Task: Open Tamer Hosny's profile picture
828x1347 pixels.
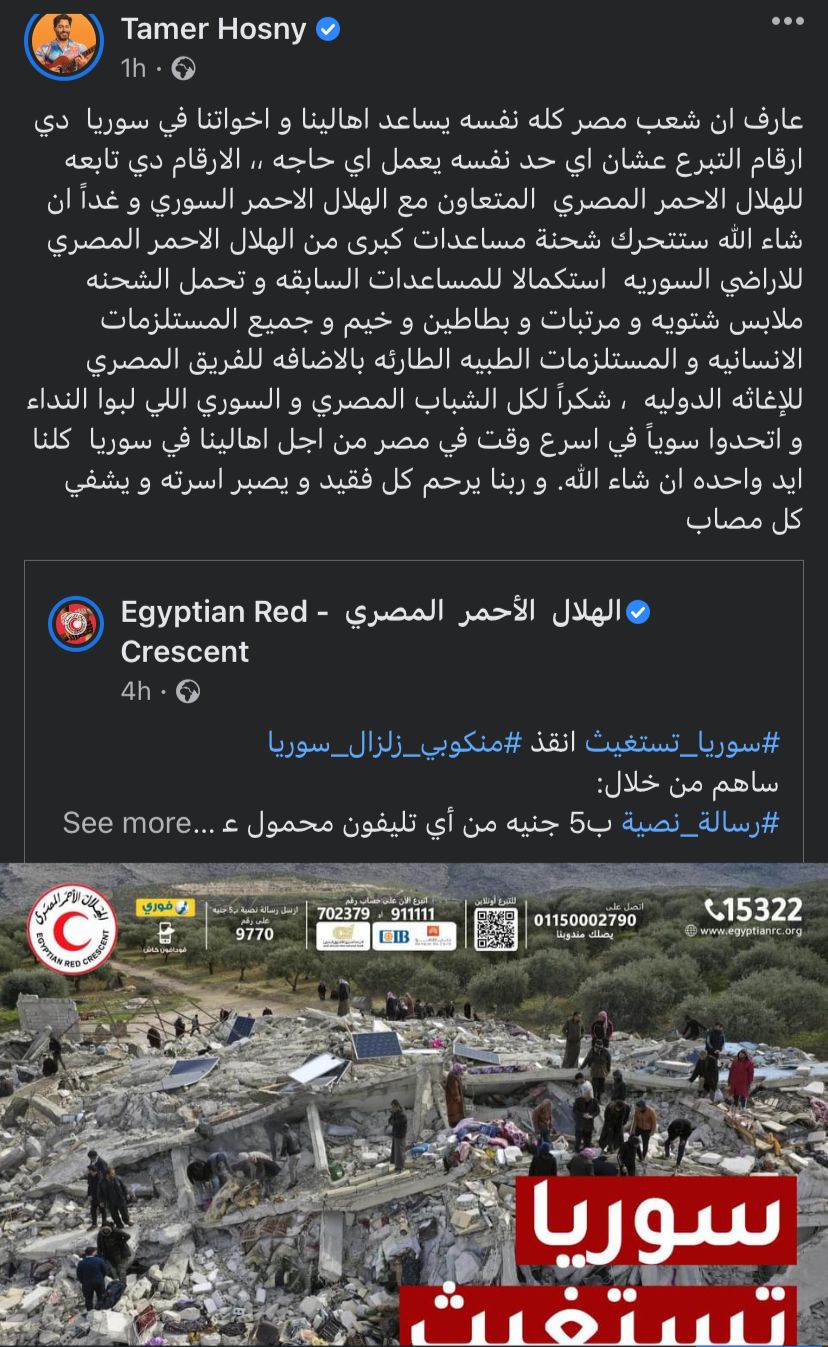Action: (x=65, y=39)
